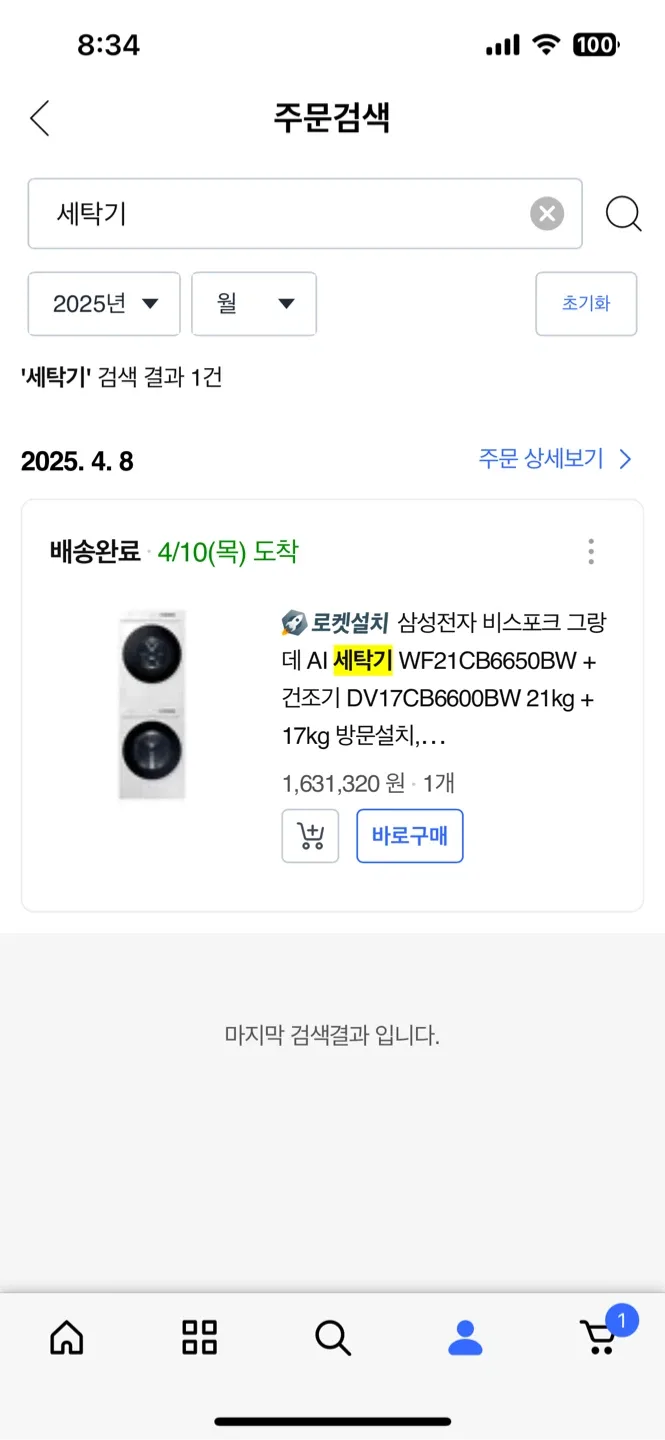Open the shopping cart tab
This screenshot has height=1440, width=665.
point(600,1337)
